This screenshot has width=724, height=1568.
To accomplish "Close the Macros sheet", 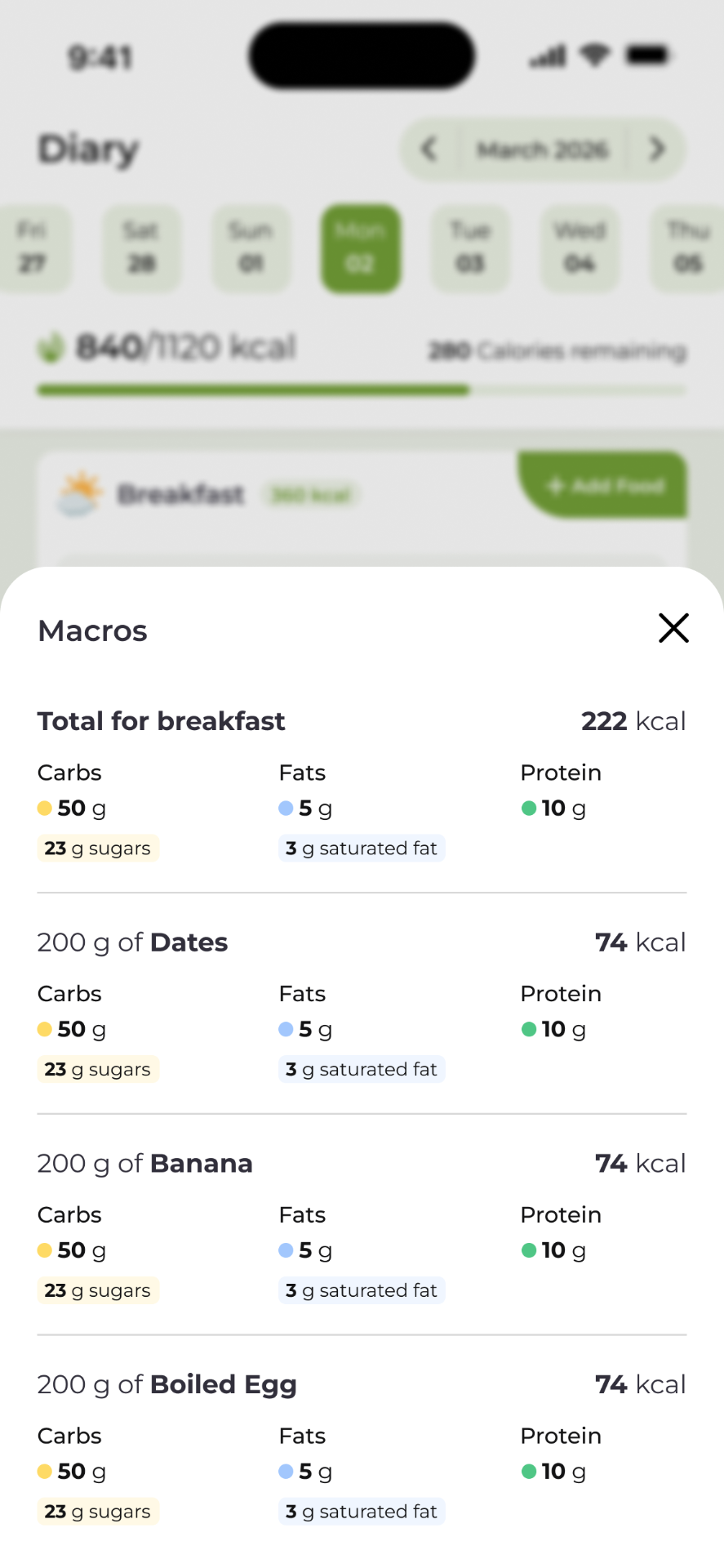I will point(673,628).
